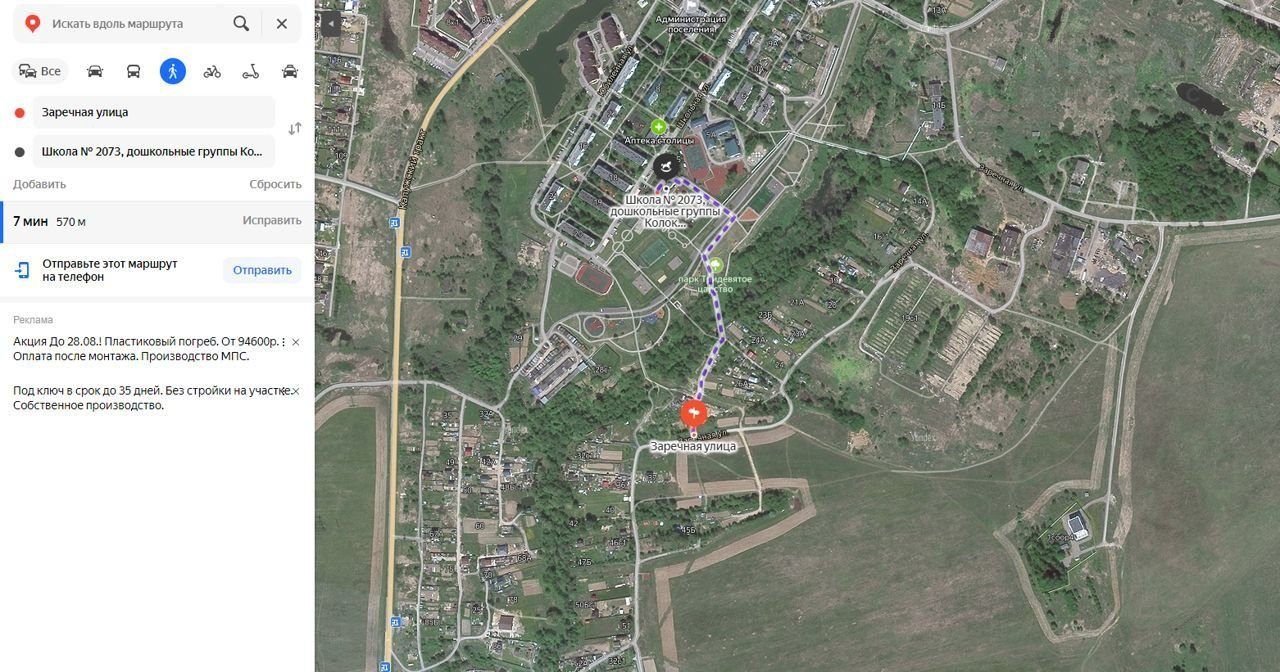Send the route to phone with 'Отправить'
This screenshot has width=1280, height=672.
coord(262,270)
